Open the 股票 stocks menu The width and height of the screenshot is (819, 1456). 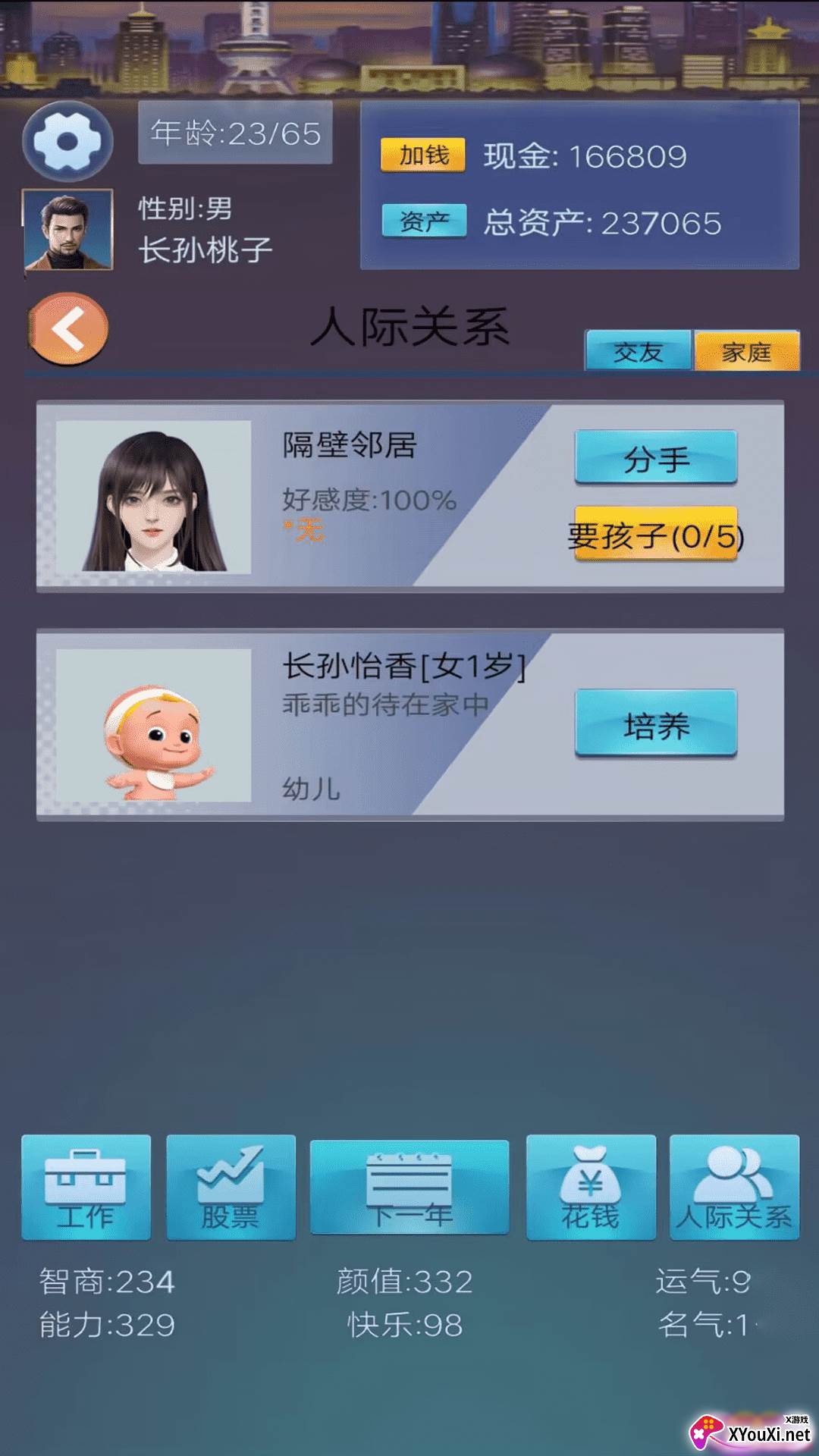point(231,1187)
